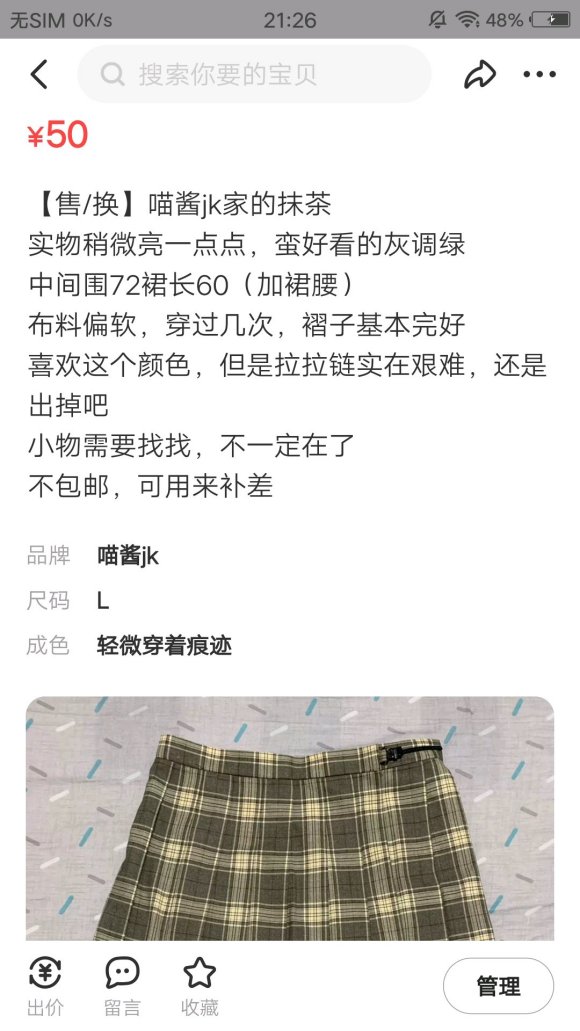
Task: Open the search box 搜索你要的宝贝
Action: pos(254,74)
